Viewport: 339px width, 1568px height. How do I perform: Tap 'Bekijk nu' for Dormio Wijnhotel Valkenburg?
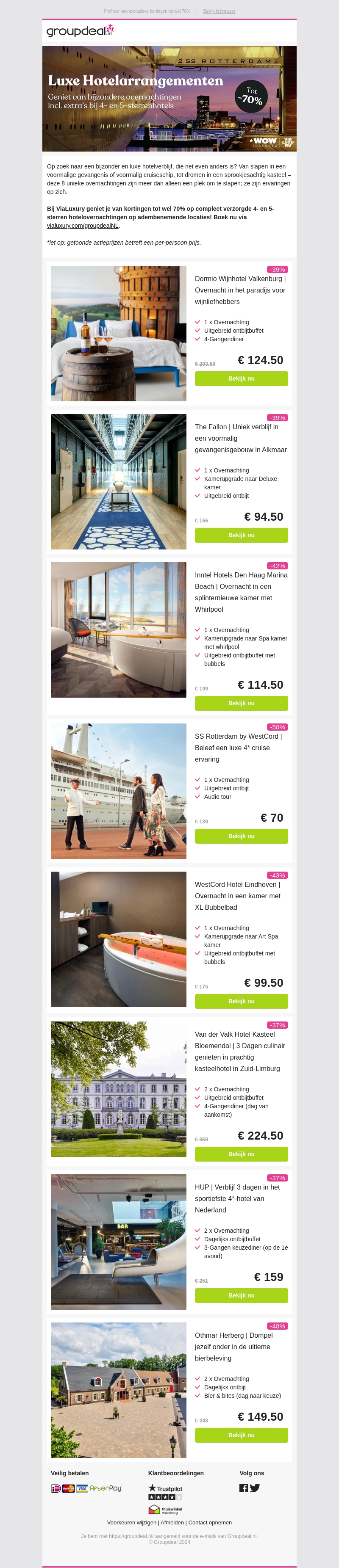[x=241, y=378]
